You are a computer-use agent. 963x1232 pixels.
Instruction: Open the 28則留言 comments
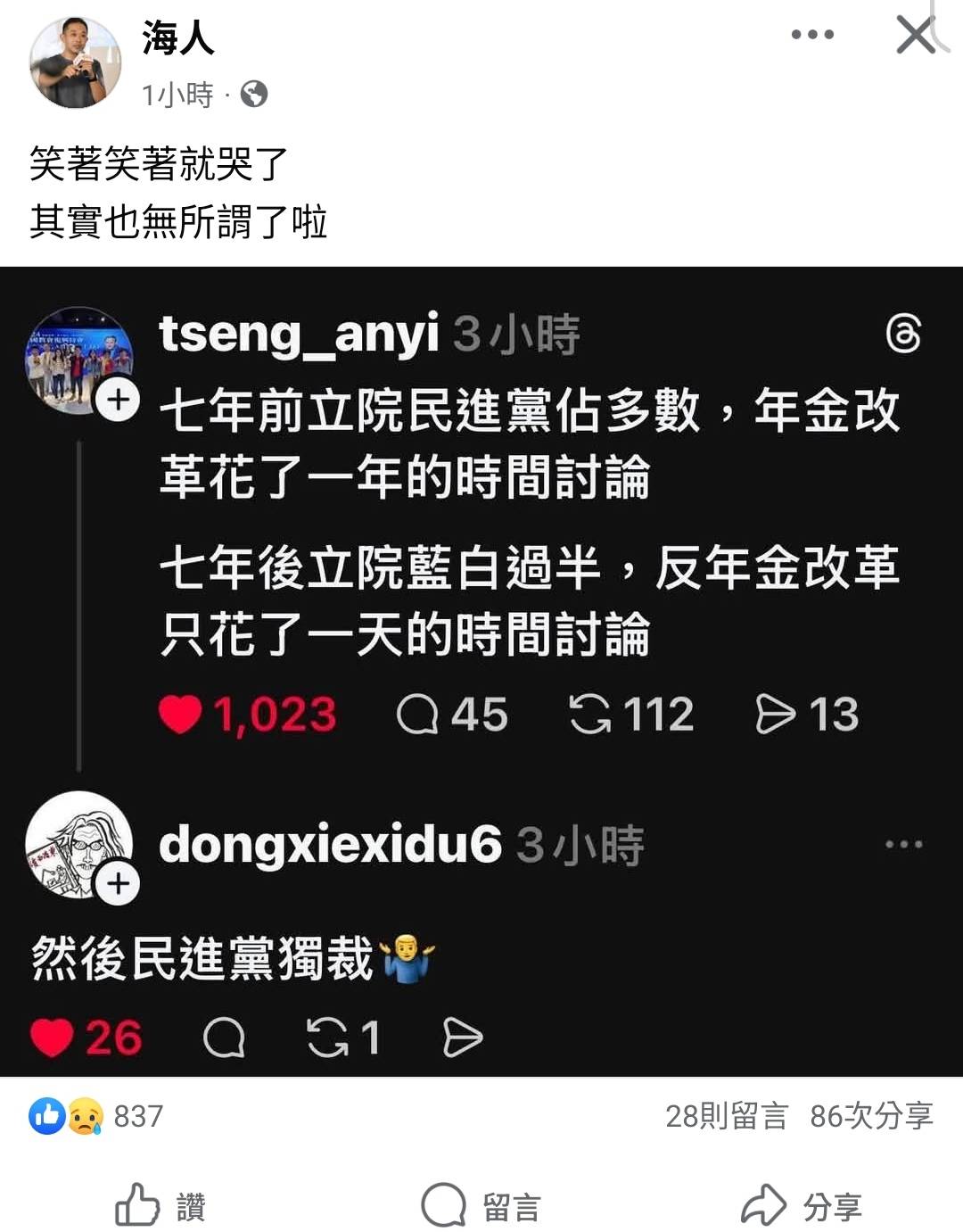tap(726, 1116)
